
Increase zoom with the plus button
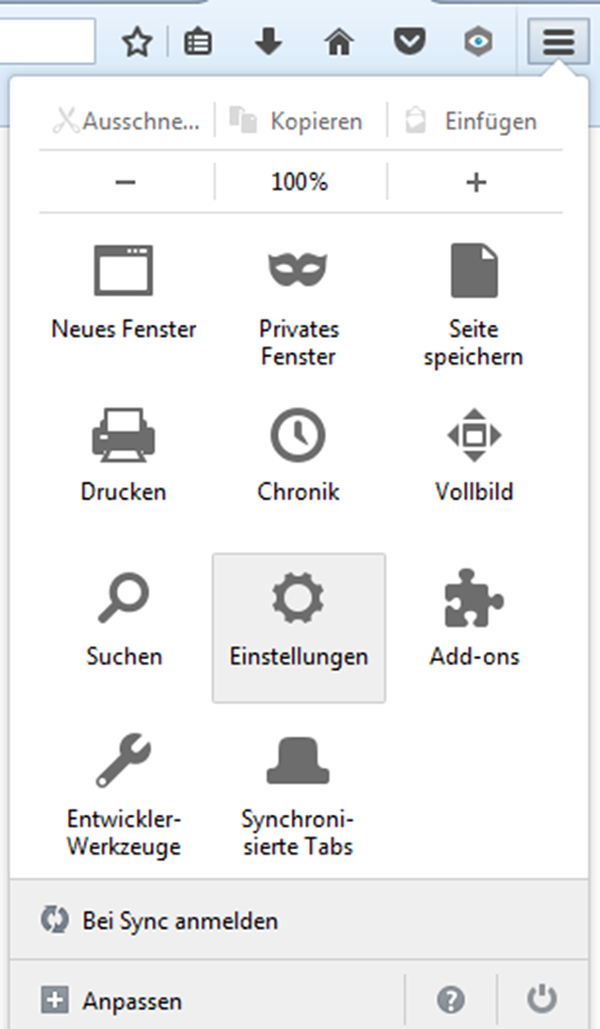pos(476,182)
